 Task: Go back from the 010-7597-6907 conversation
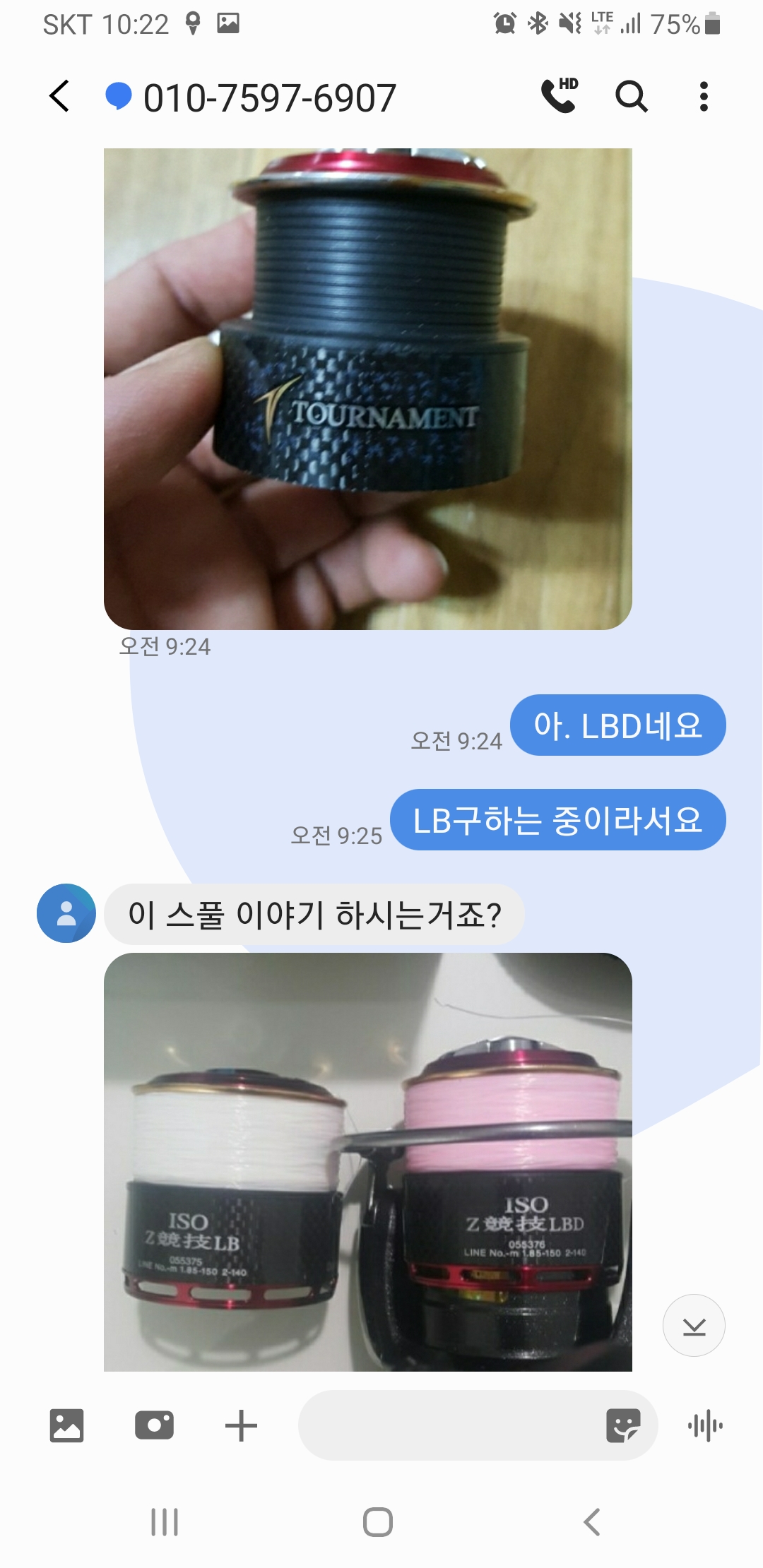60,97
